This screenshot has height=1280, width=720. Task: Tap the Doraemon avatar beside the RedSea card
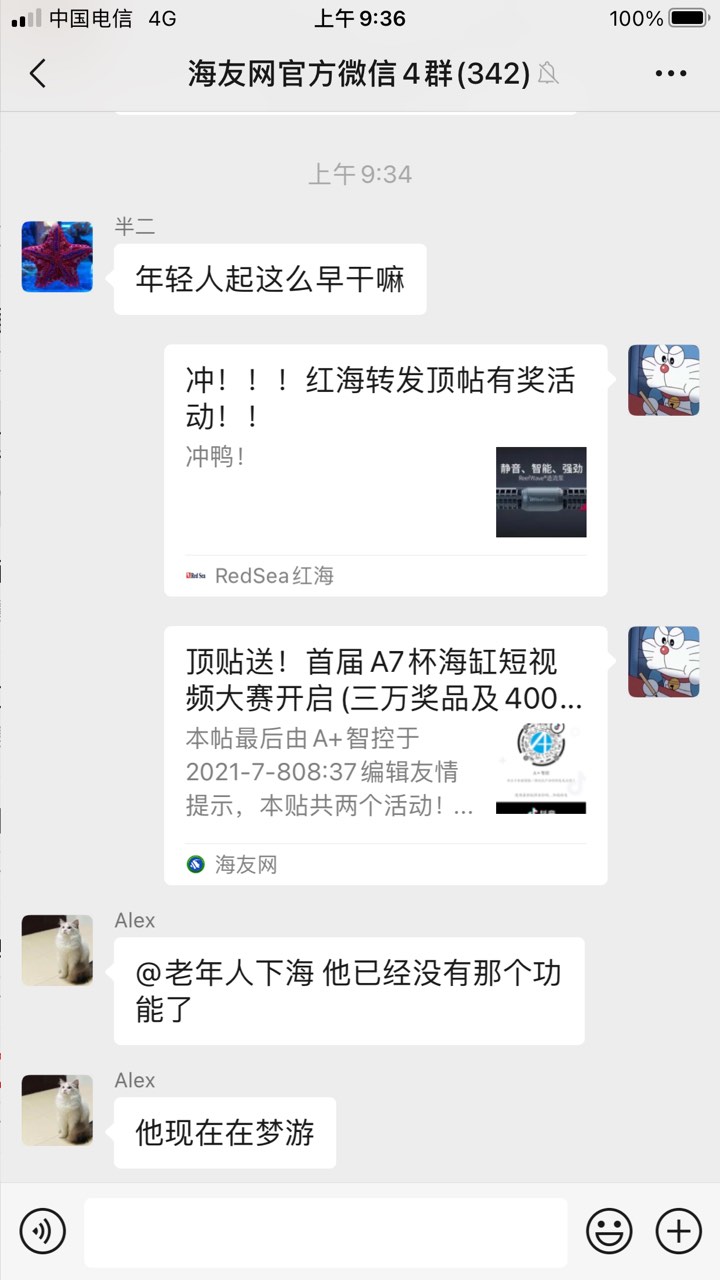coord(663,380)
